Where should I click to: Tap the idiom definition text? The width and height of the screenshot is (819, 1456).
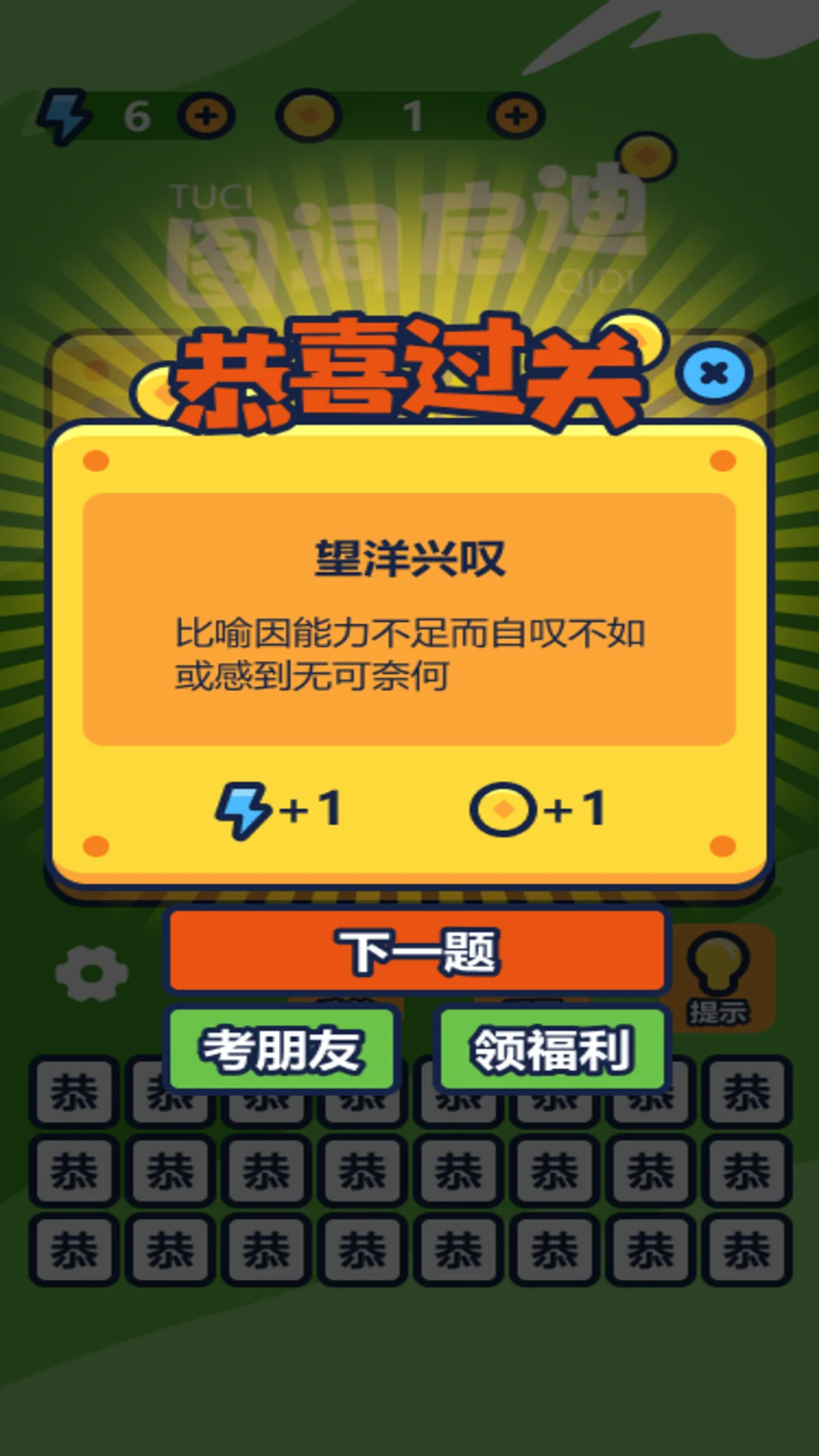point(409,652)
